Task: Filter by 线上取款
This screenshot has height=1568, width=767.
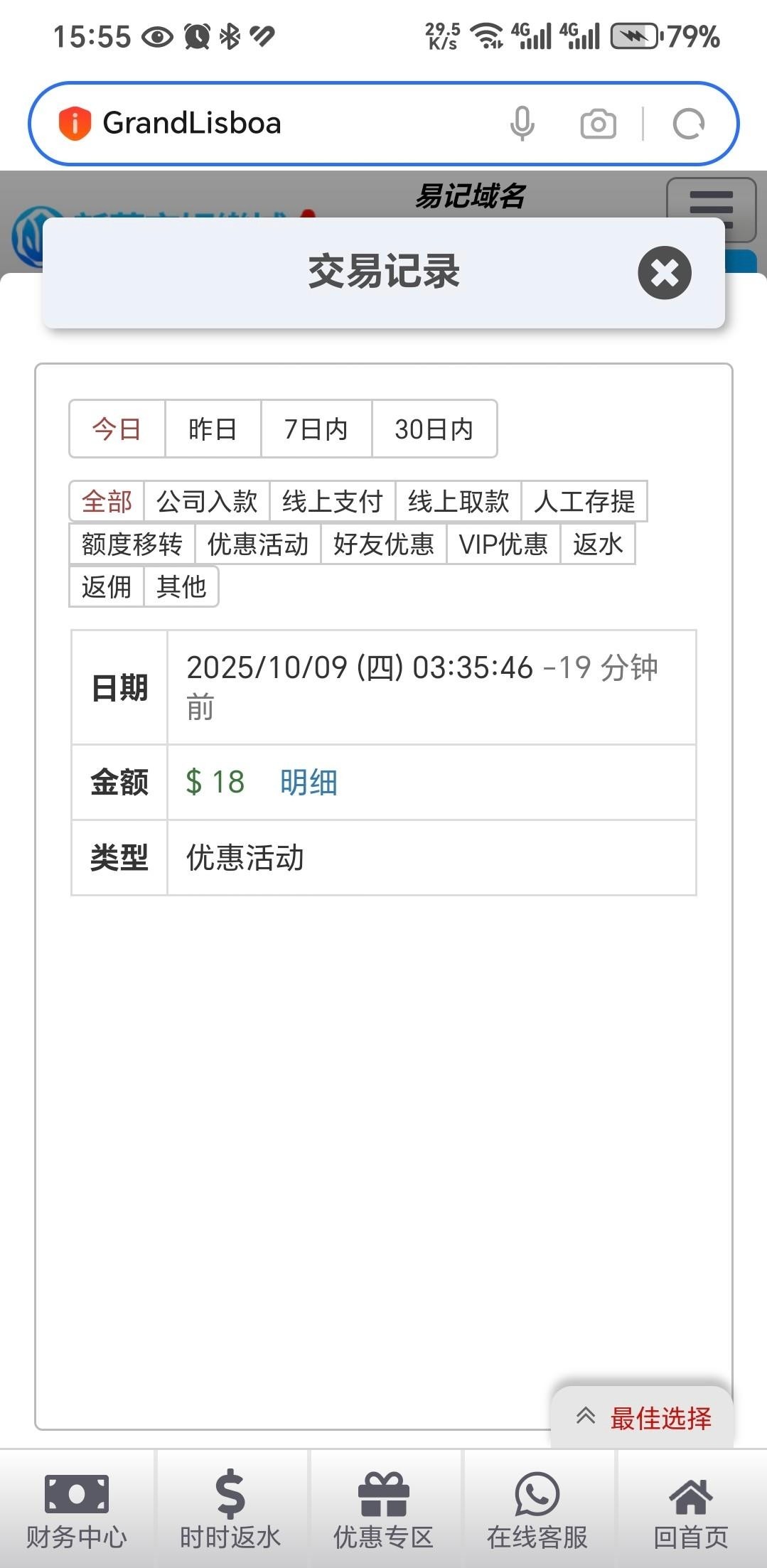Action: (458, 502)
